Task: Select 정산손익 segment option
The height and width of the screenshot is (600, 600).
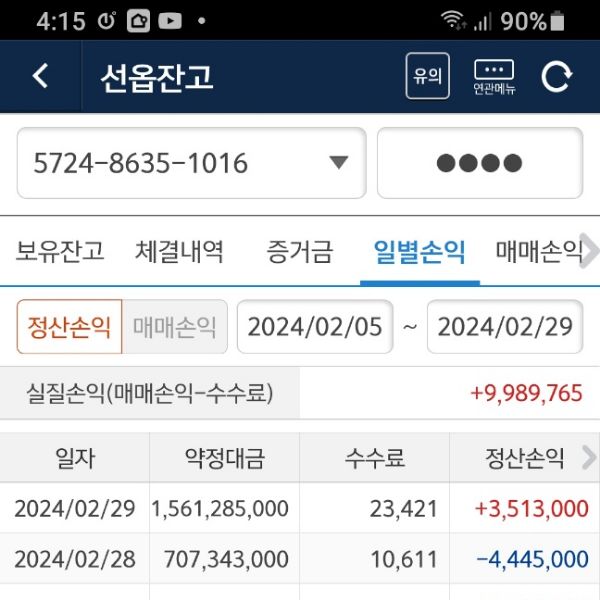Action: (x=69, y=327)
